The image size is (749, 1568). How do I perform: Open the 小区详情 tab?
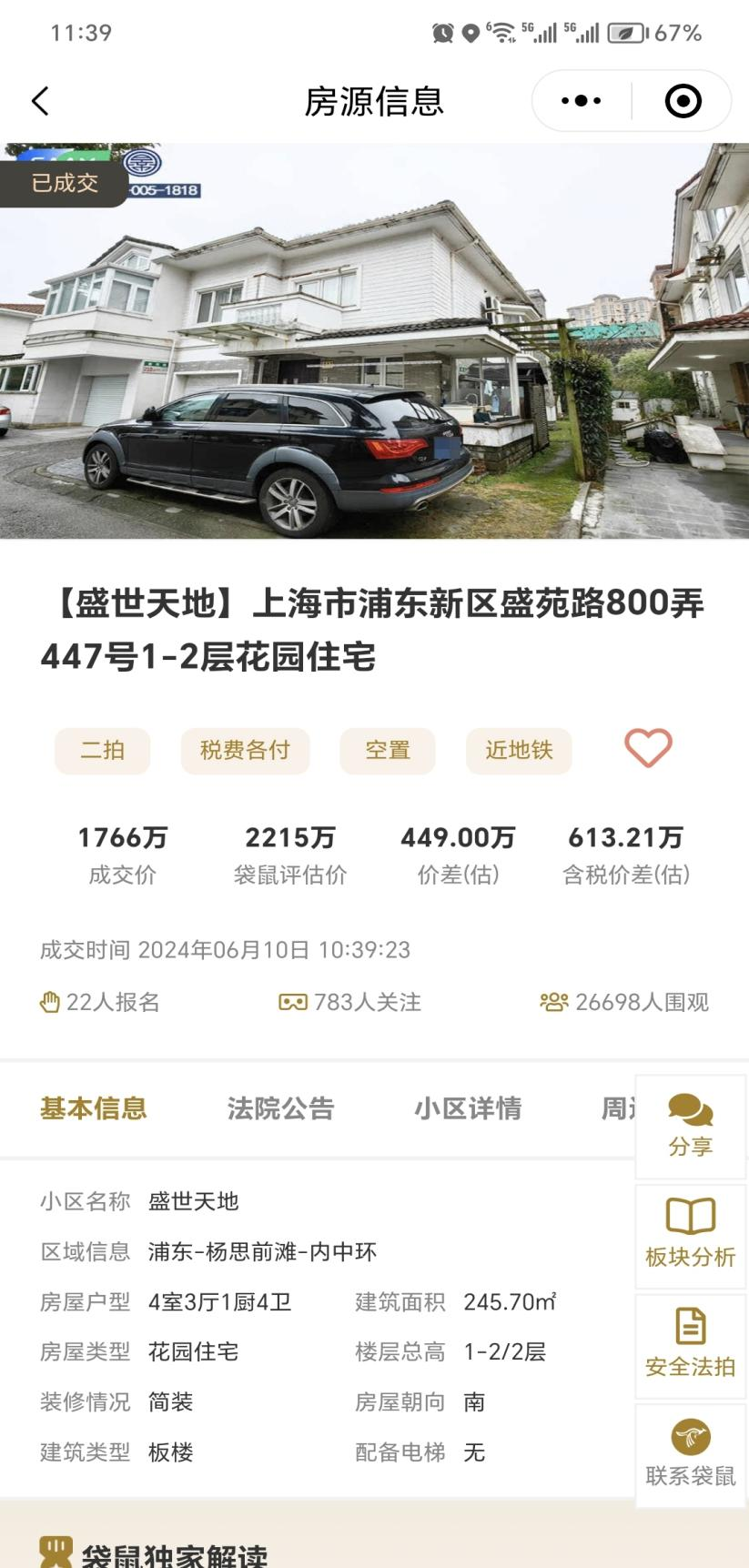coord(467,1108)
